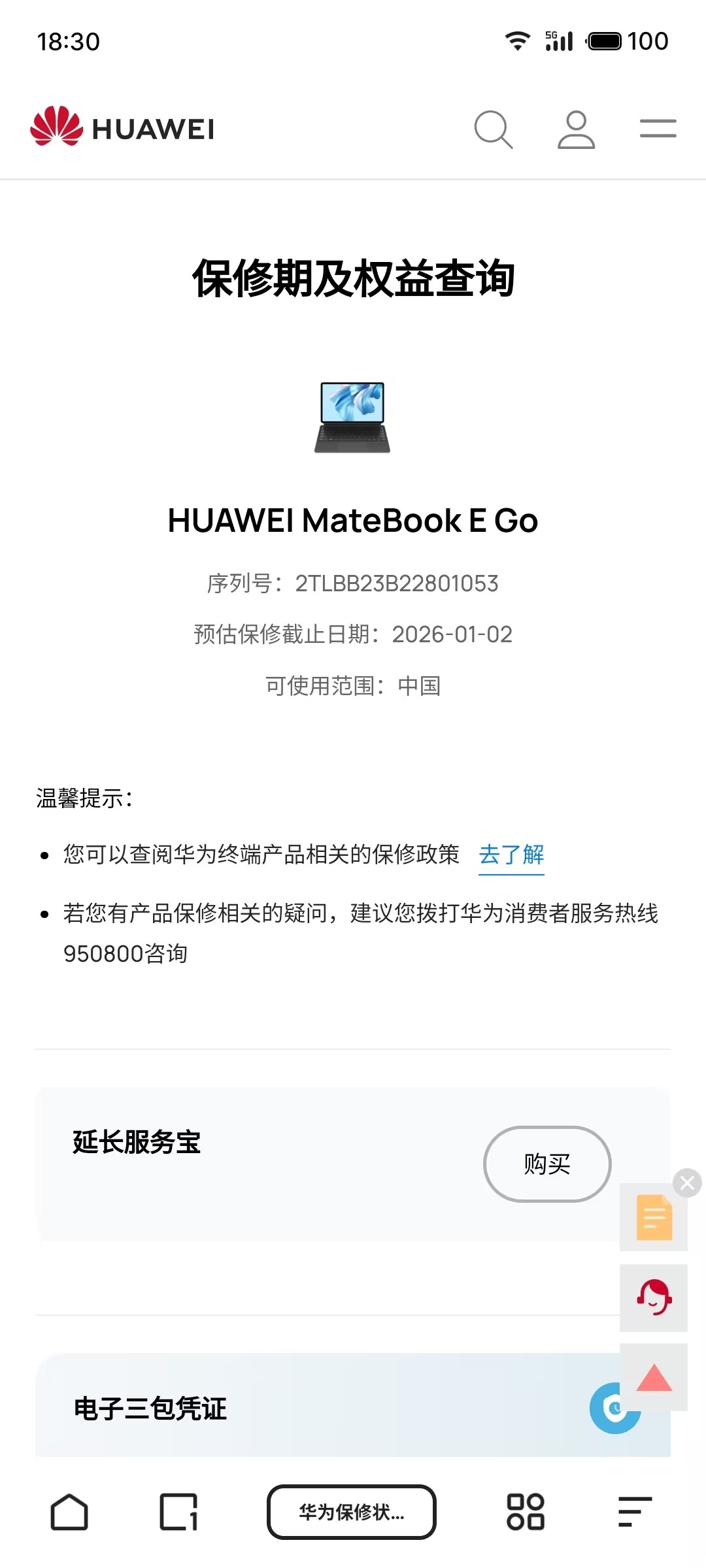
Task: Open the browser tabs switcher
Action: tap(178, 1512)
